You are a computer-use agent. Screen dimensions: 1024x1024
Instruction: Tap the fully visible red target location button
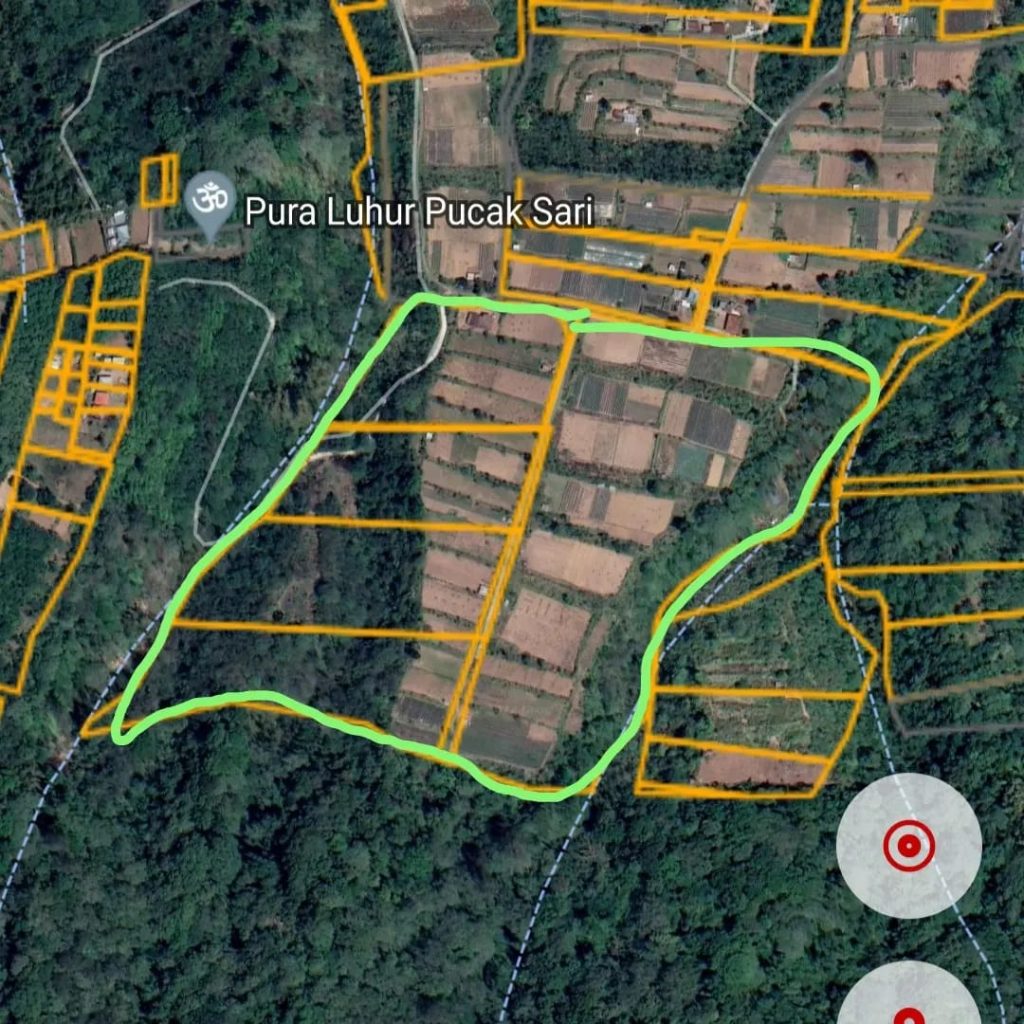coord(908,846)
